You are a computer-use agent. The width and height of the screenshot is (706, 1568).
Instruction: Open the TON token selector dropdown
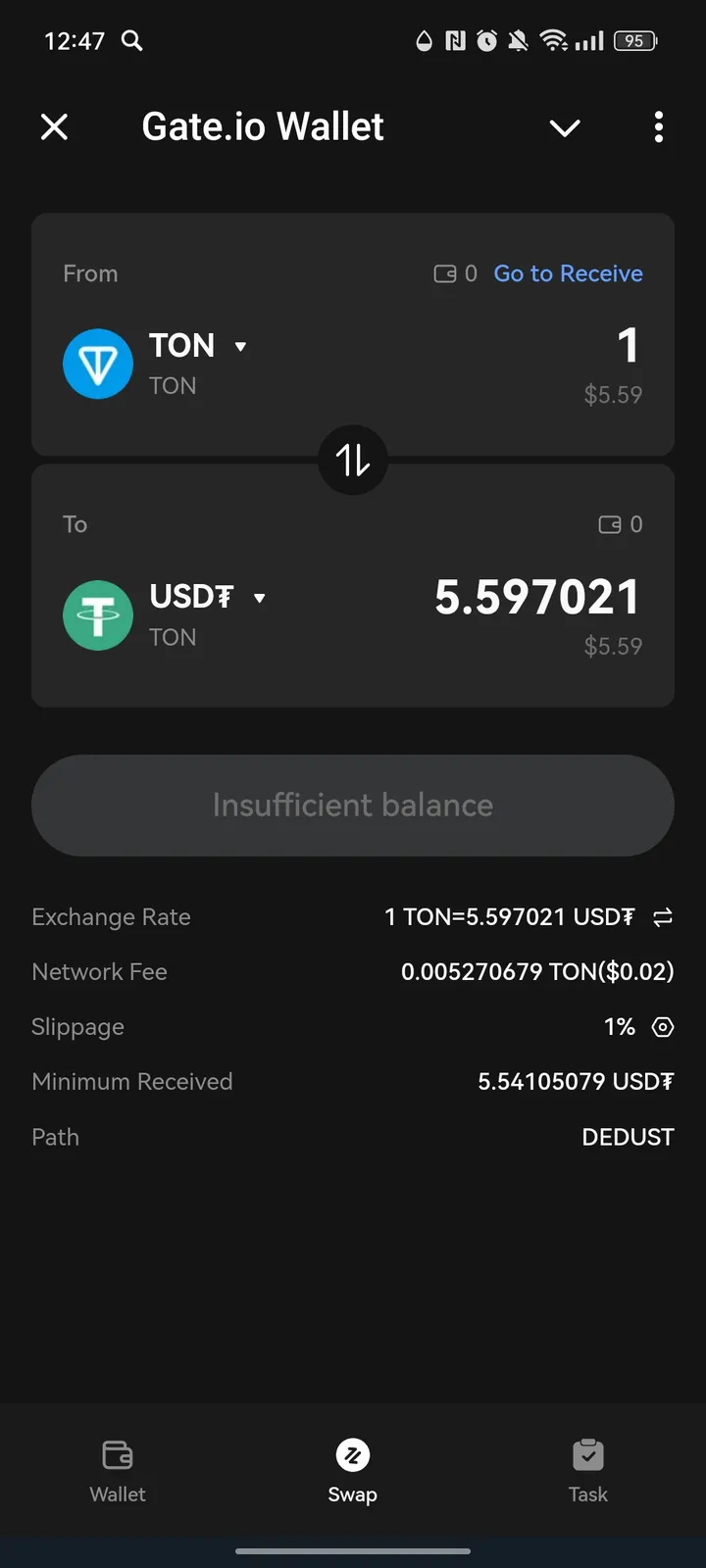point(240,346)
